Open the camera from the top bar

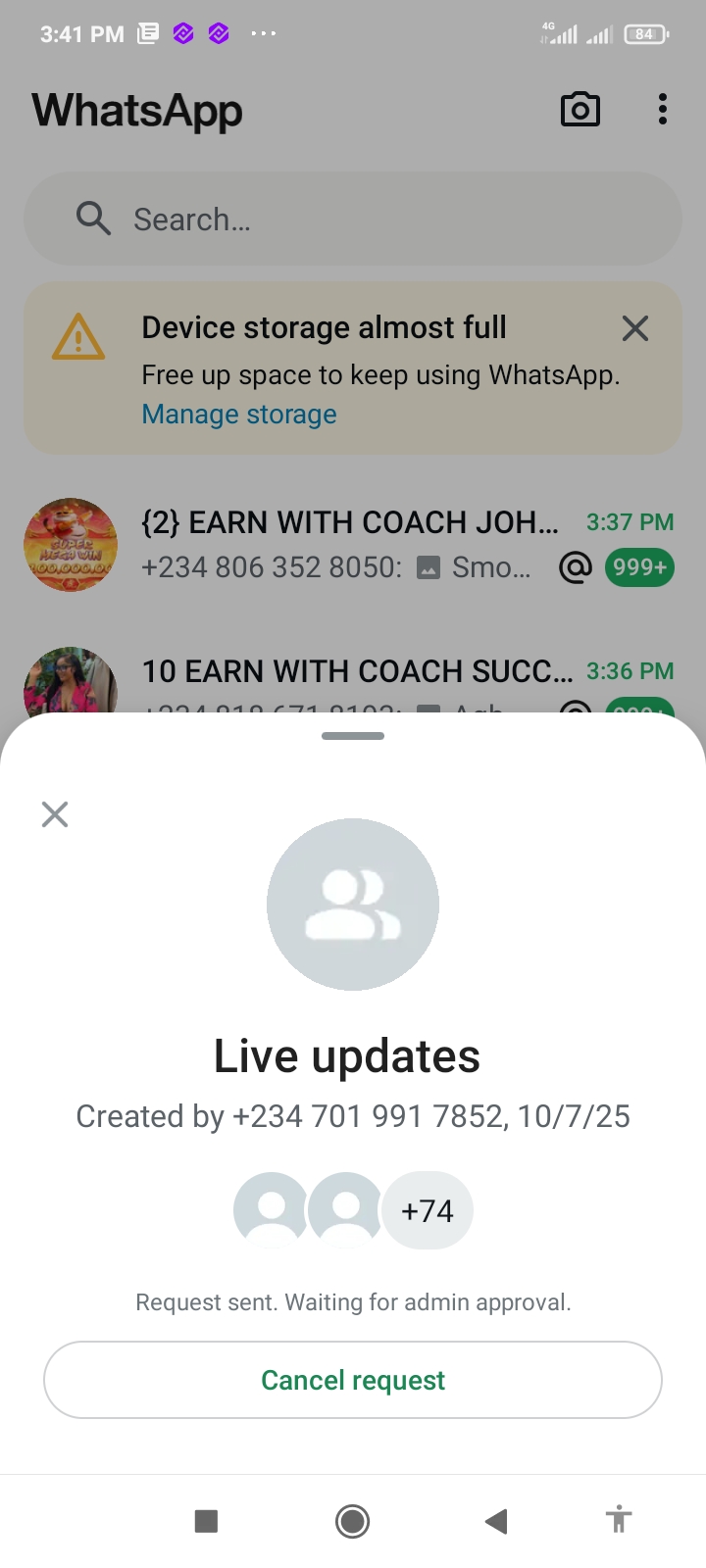pyautogui.click(x=580, y=110)
